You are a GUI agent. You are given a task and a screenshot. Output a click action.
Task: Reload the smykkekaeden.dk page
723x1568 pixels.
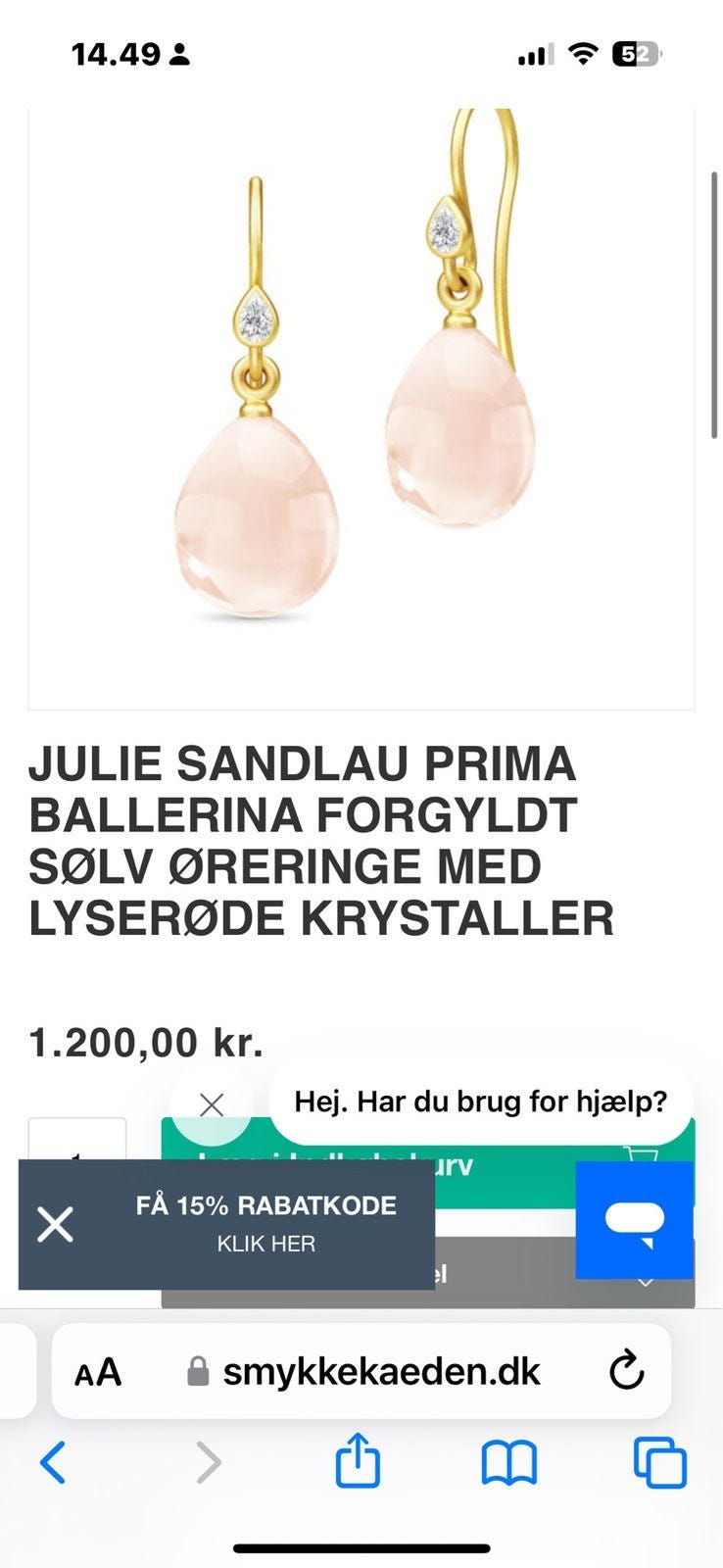625,1372
